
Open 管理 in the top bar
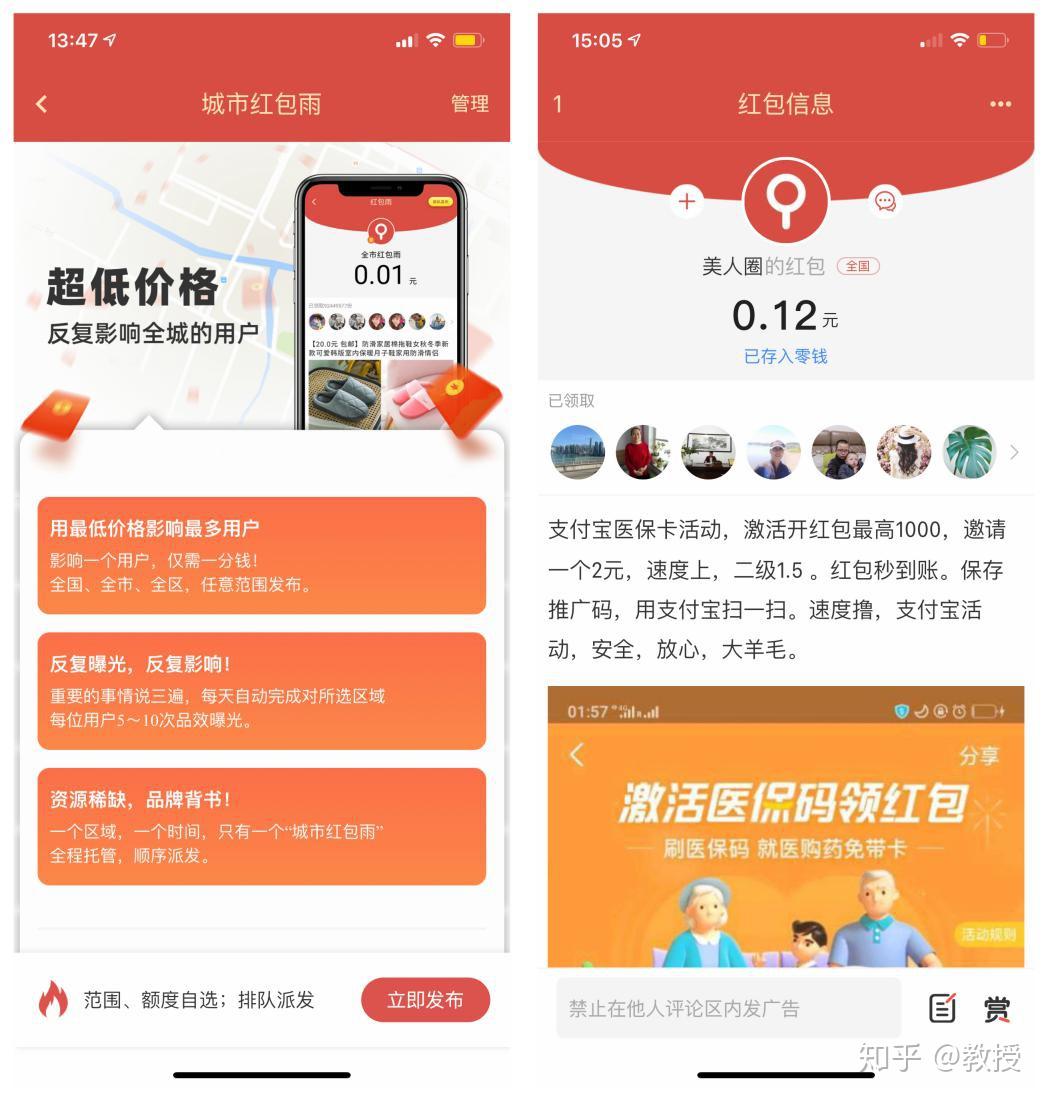(469, 104)
